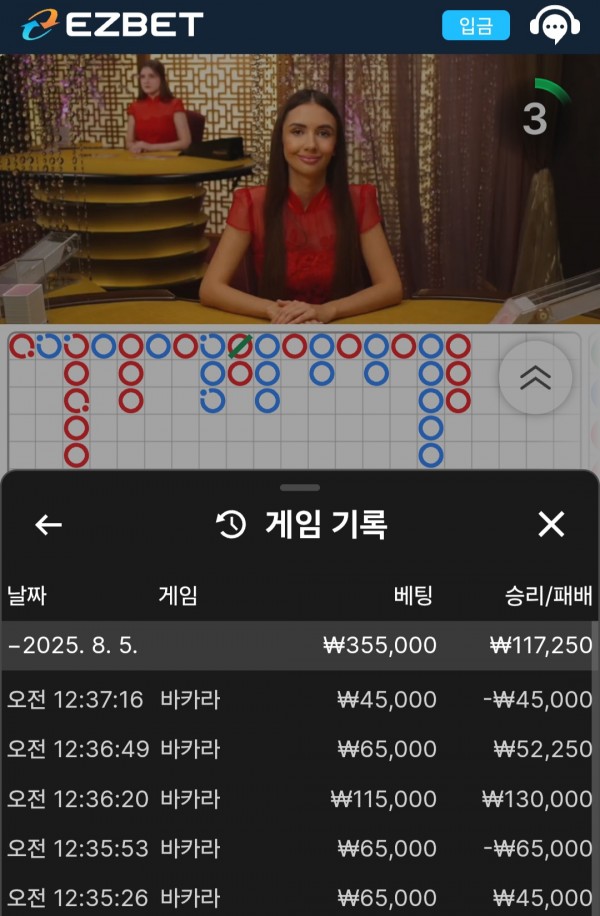Open the 오전 12:35:53 바카라 record
The image size is (600, 916).
click(299, 849)
